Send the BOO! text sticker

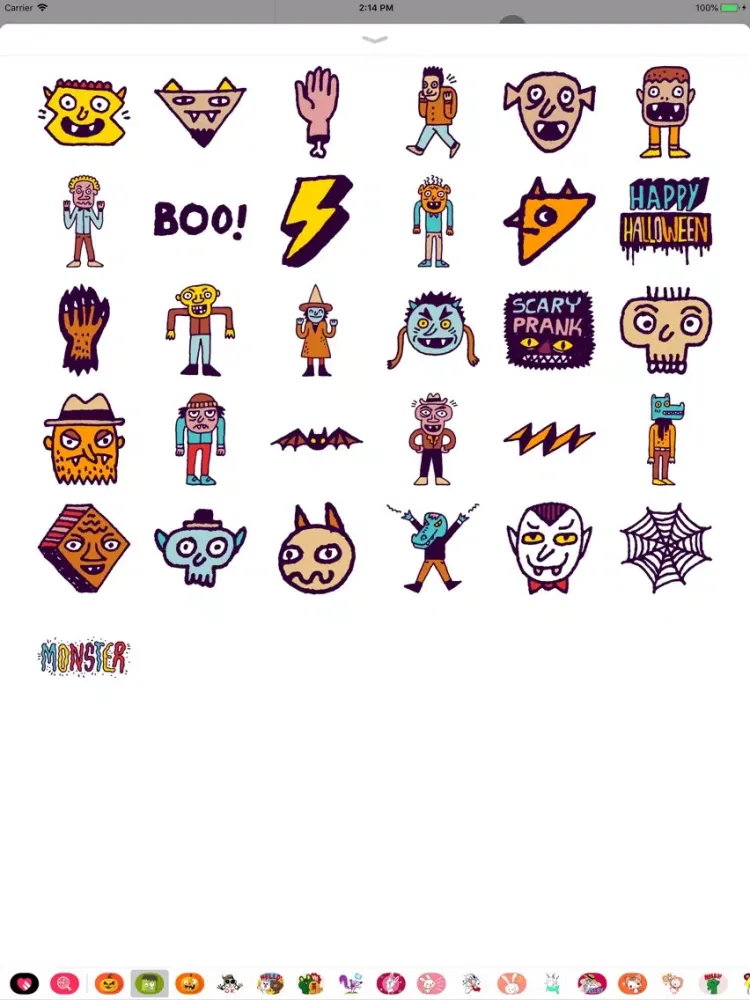[199, 220]
